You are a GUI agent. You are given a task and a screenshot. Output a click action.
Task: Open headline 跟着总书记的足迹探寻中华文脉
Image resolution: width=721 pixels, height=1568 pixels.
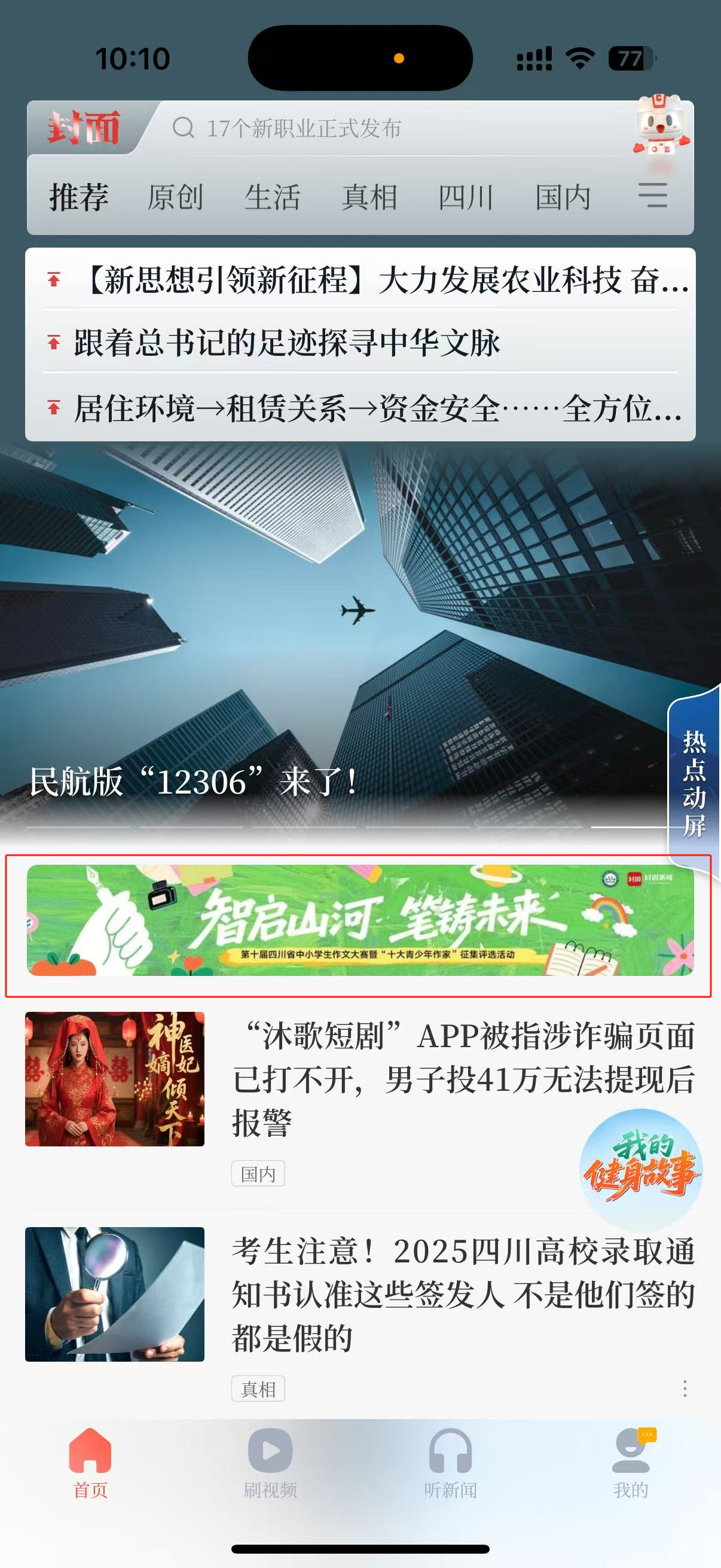286,343
